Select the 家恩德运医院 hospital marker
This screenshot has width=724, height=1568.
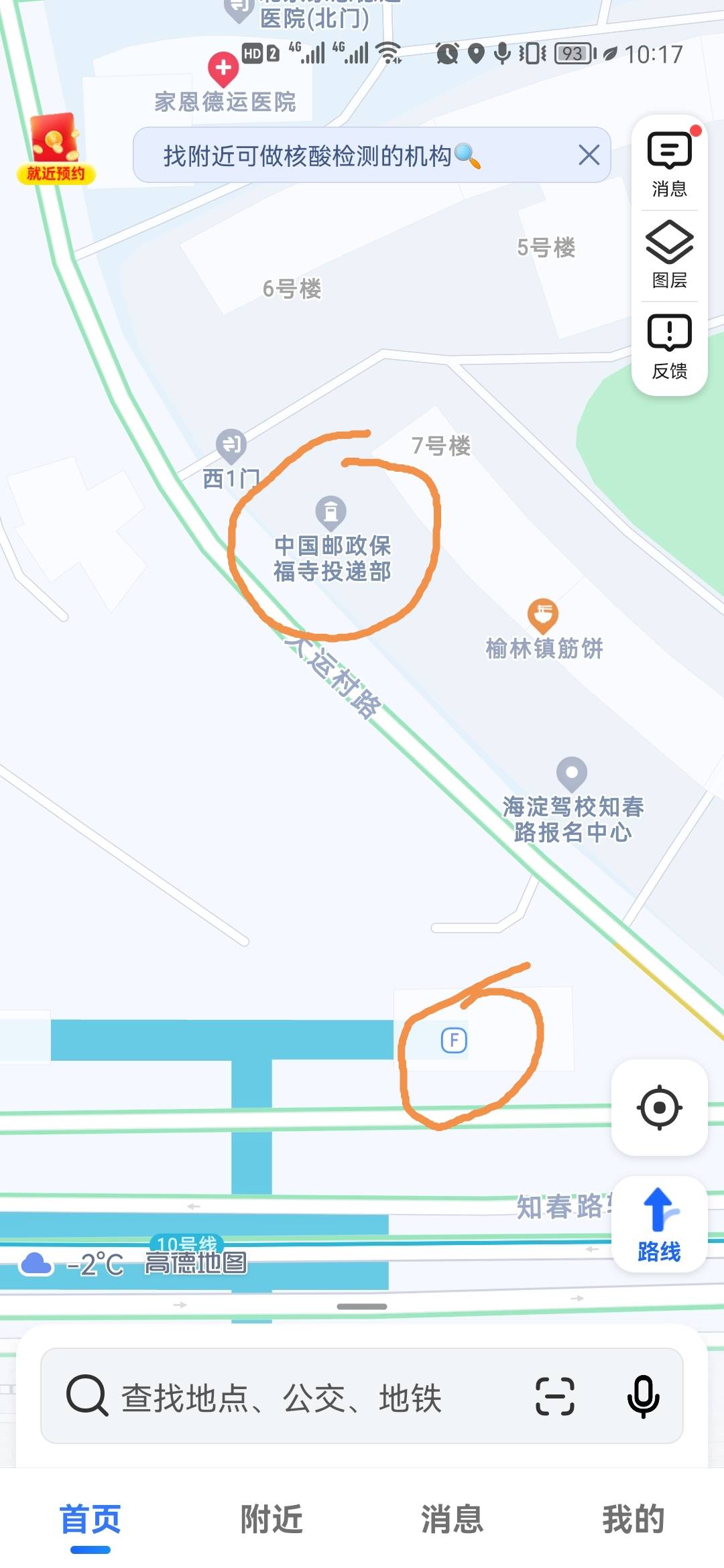point(223,68)
